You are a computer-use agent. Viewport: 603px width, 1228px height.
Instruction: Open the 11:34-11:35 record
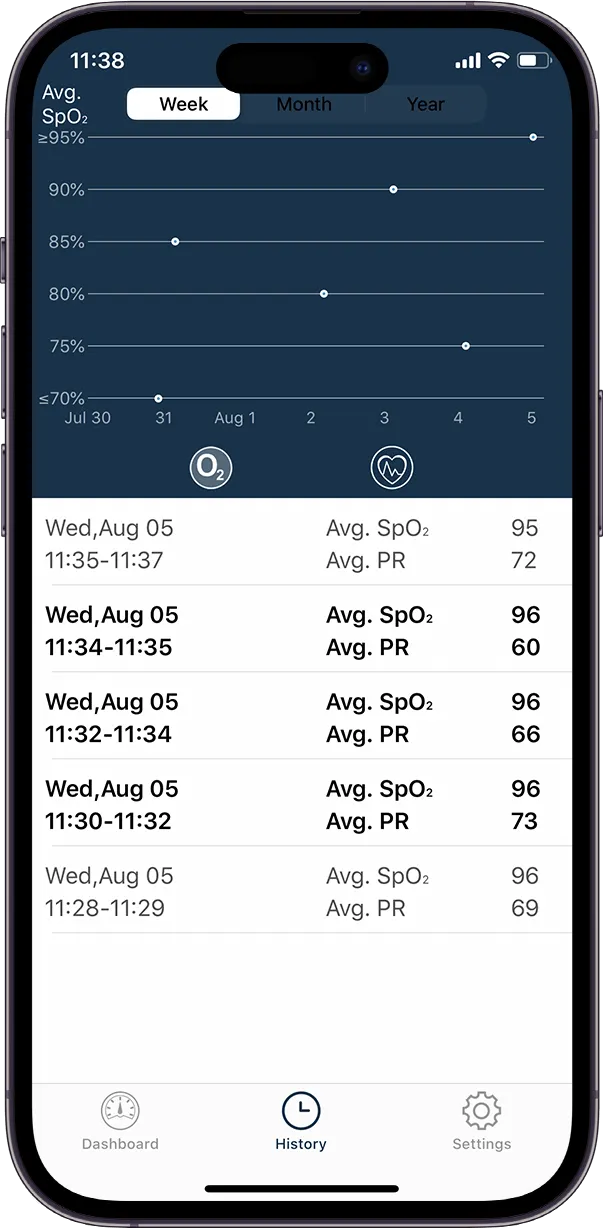tap(302, 629)
